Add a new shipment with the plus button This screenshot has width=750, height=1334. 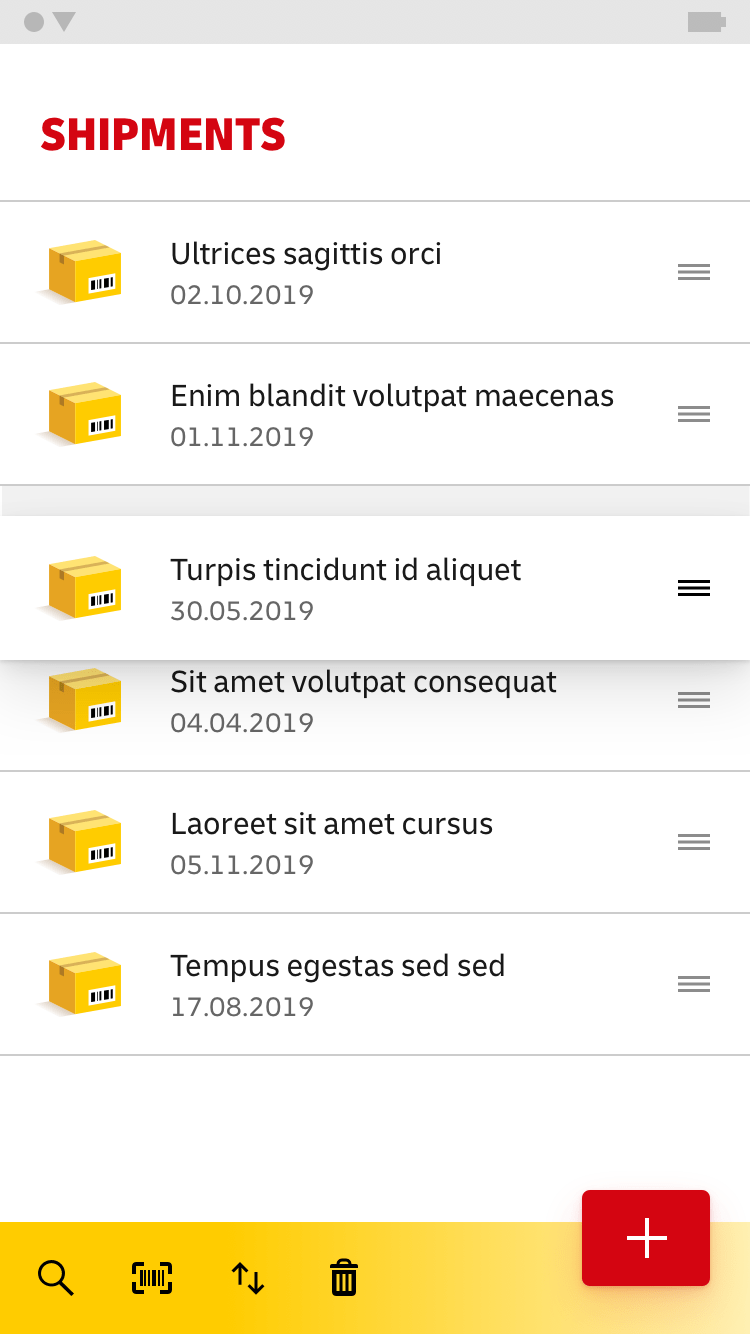tap(646, 1238)
